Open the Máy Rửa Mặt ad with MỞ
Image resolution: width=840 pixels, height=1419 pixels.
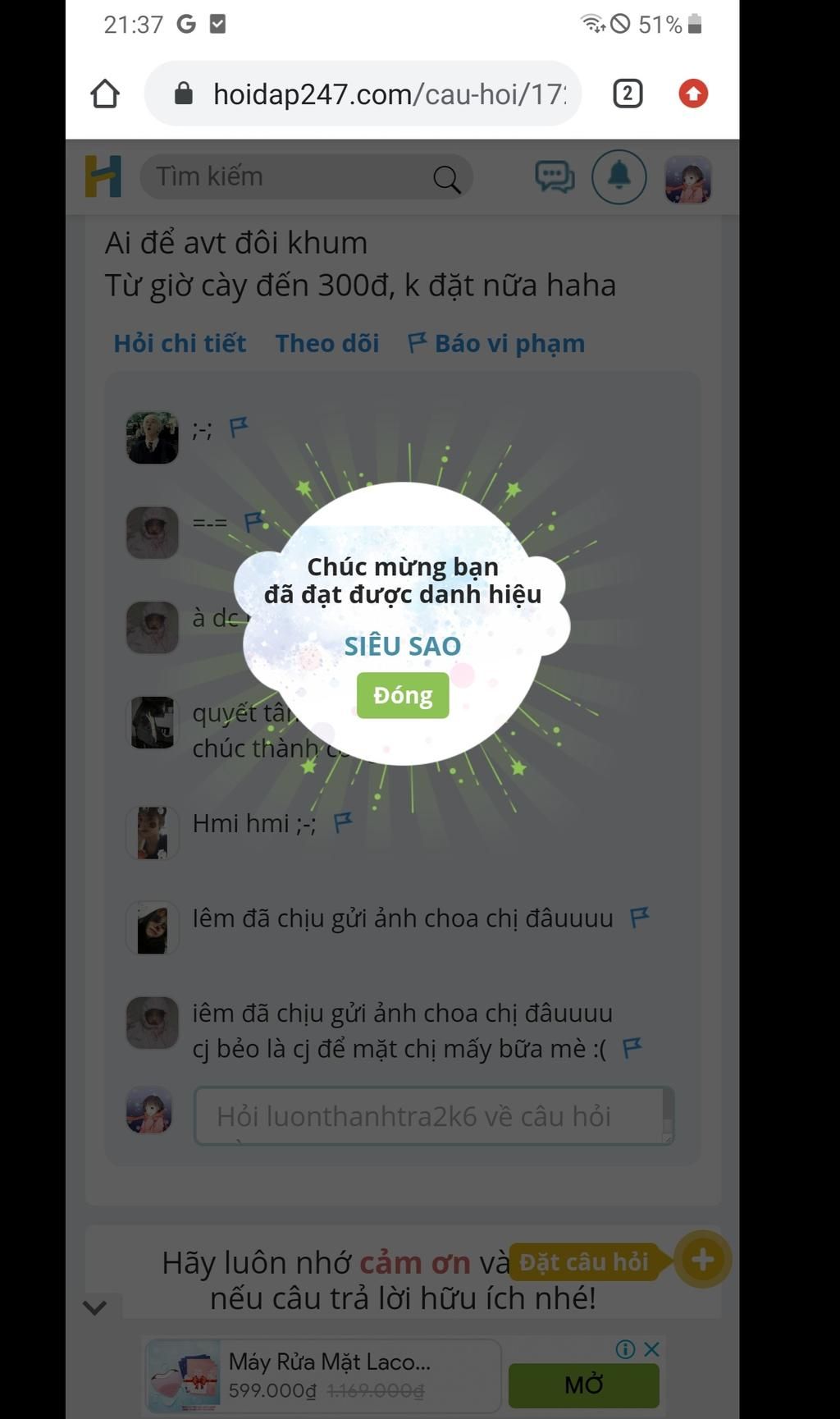coord(583,1385)
